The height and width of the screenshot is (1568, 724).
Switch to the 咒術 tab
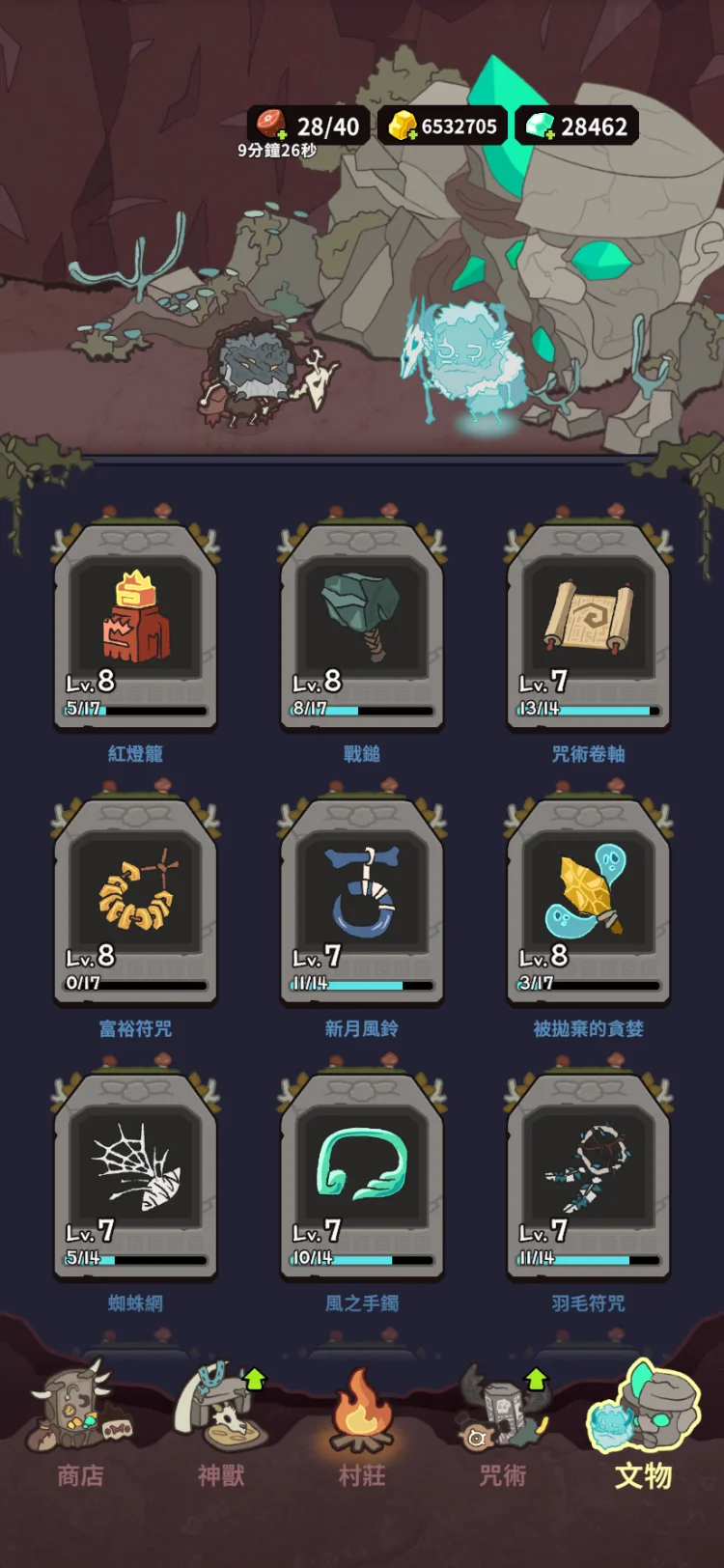point(503,1426)
